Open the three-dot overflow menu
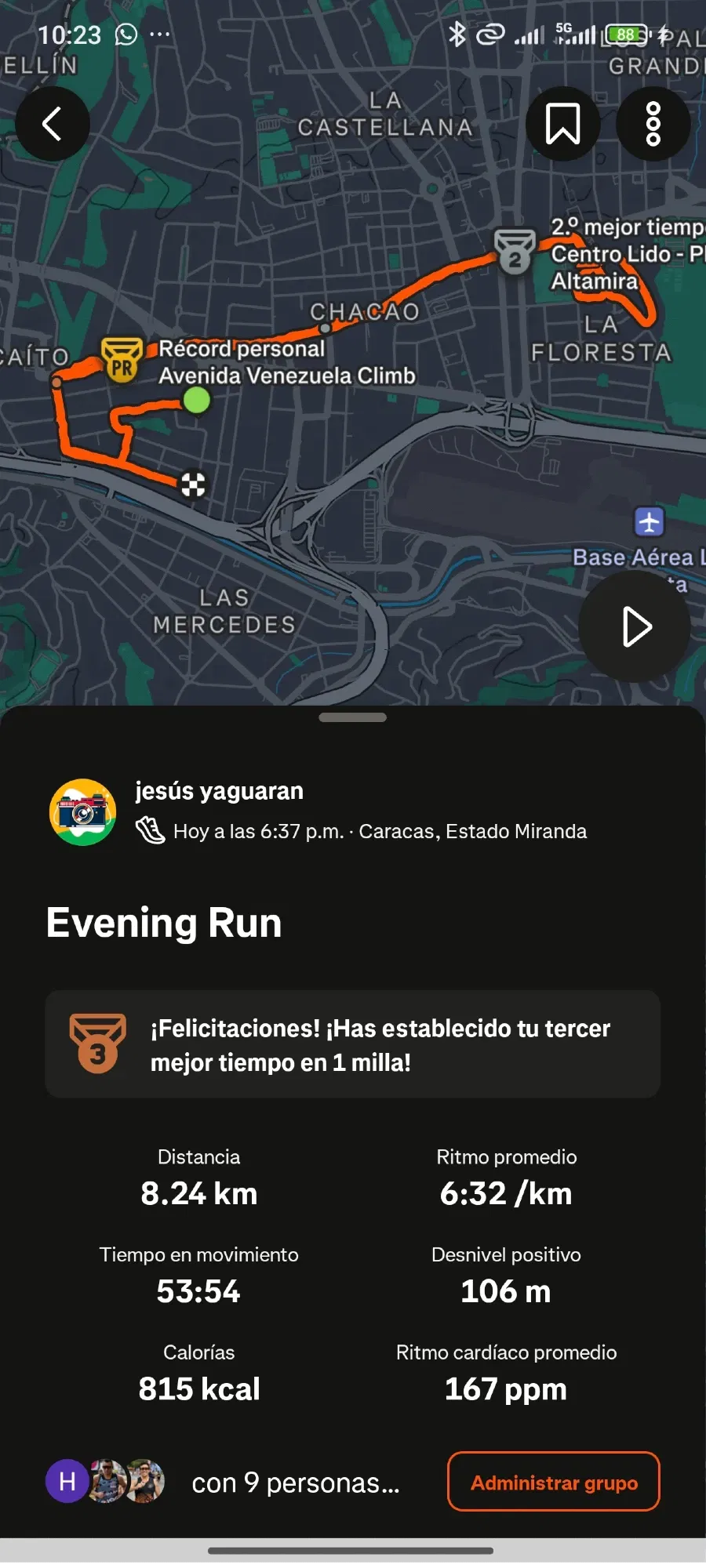 (653, 124)
